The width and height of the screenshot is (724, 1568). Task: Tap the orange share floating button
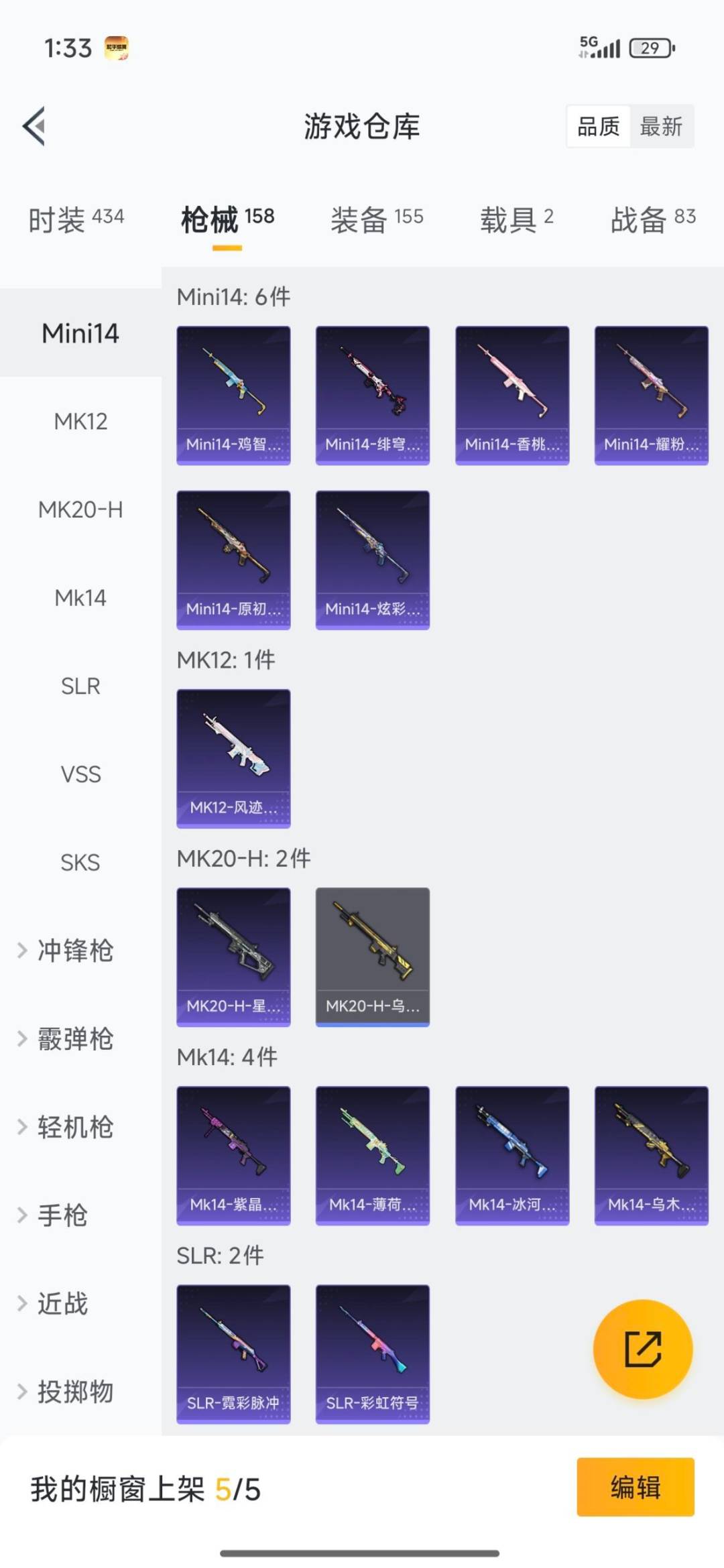click(642, 1349)
